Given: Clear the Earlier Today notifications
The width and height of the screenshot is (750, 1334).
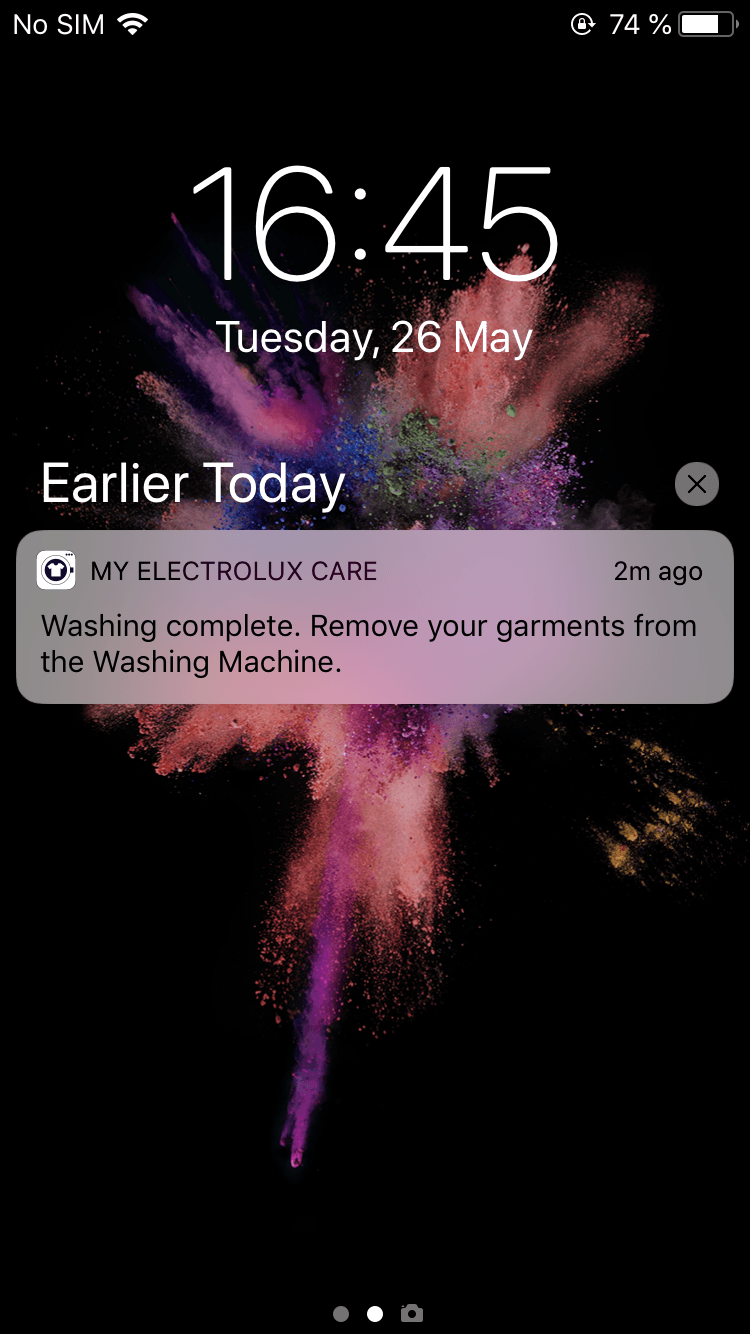Looking at the screenshot, I should [x=697, y=484].
